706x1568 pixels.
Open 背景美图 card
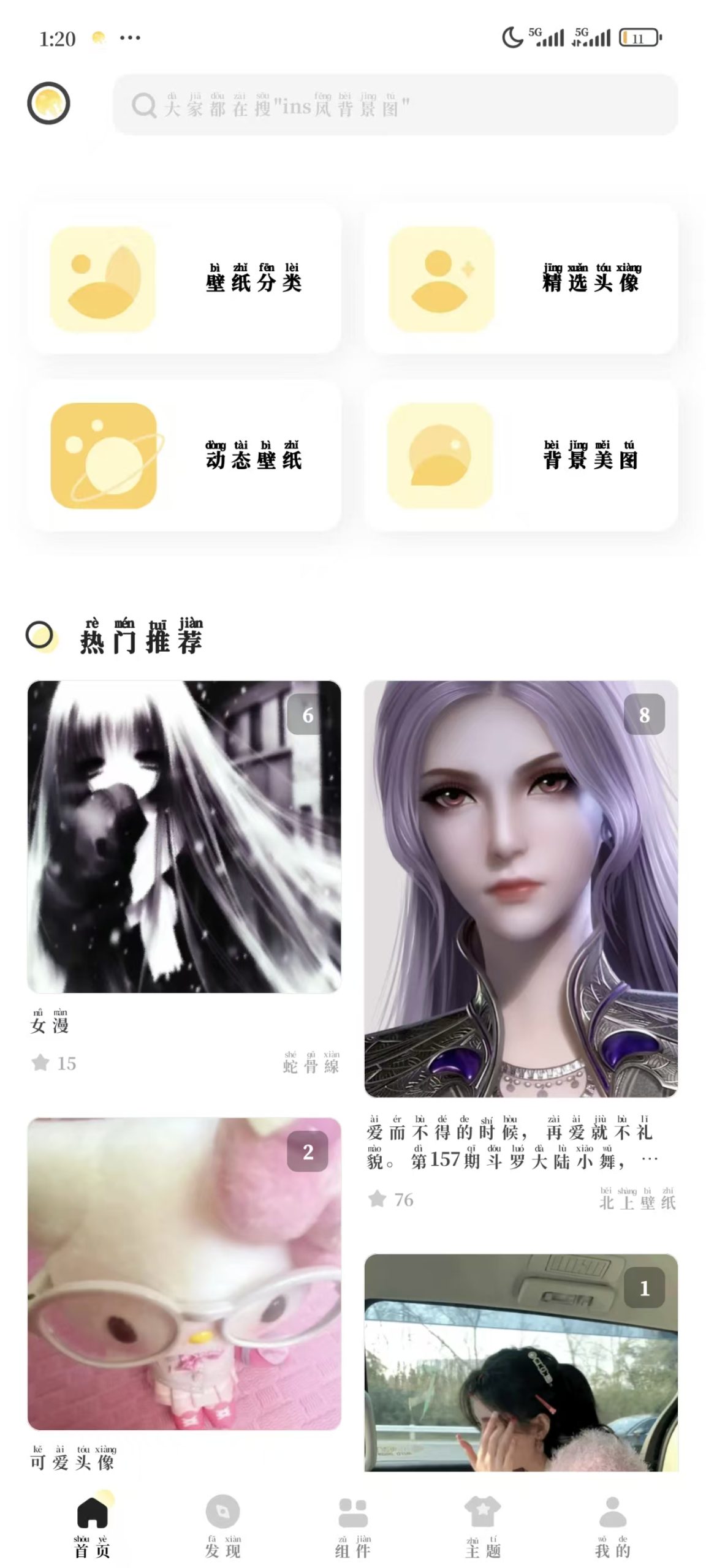point(521,456)
